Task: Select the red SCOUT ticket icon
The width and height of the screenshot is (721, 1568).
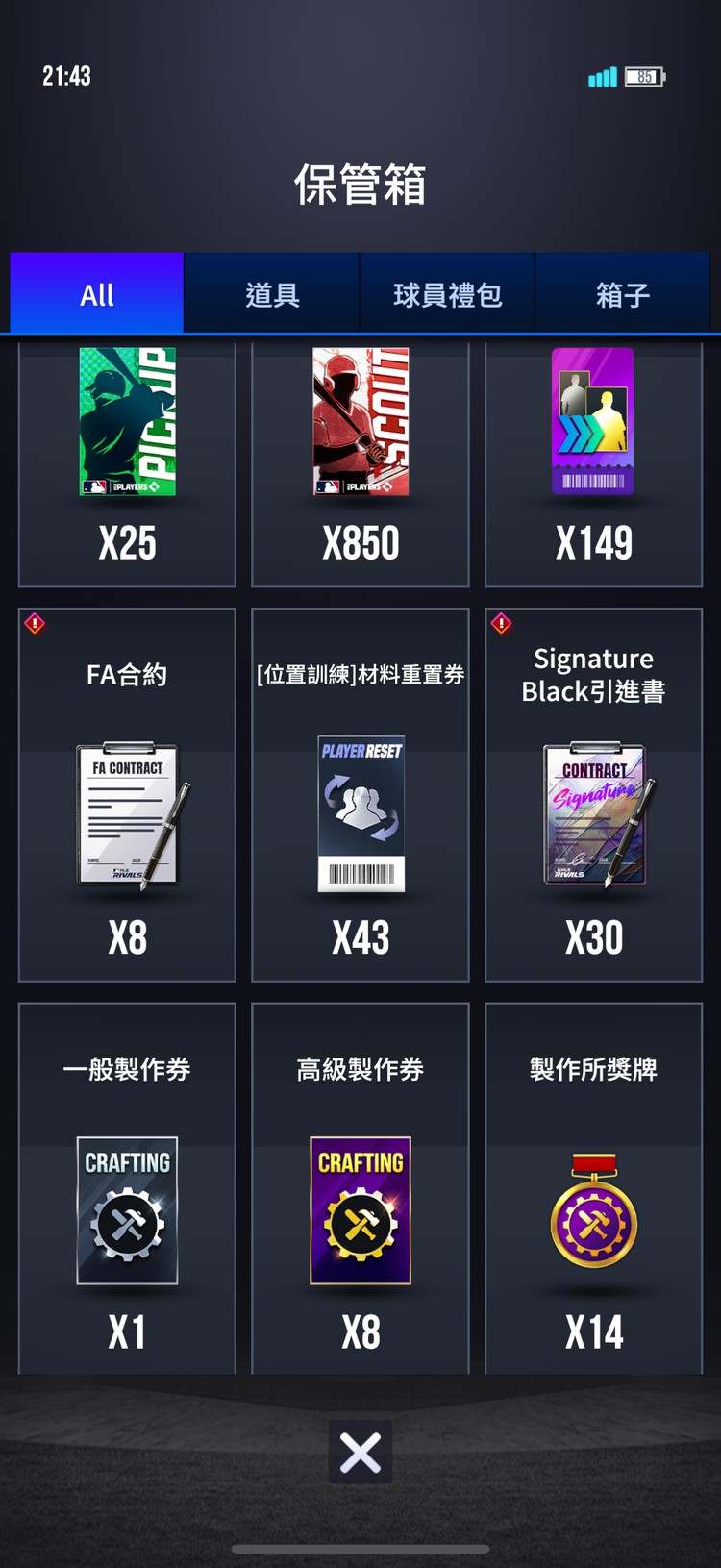Action: [360, 423]
